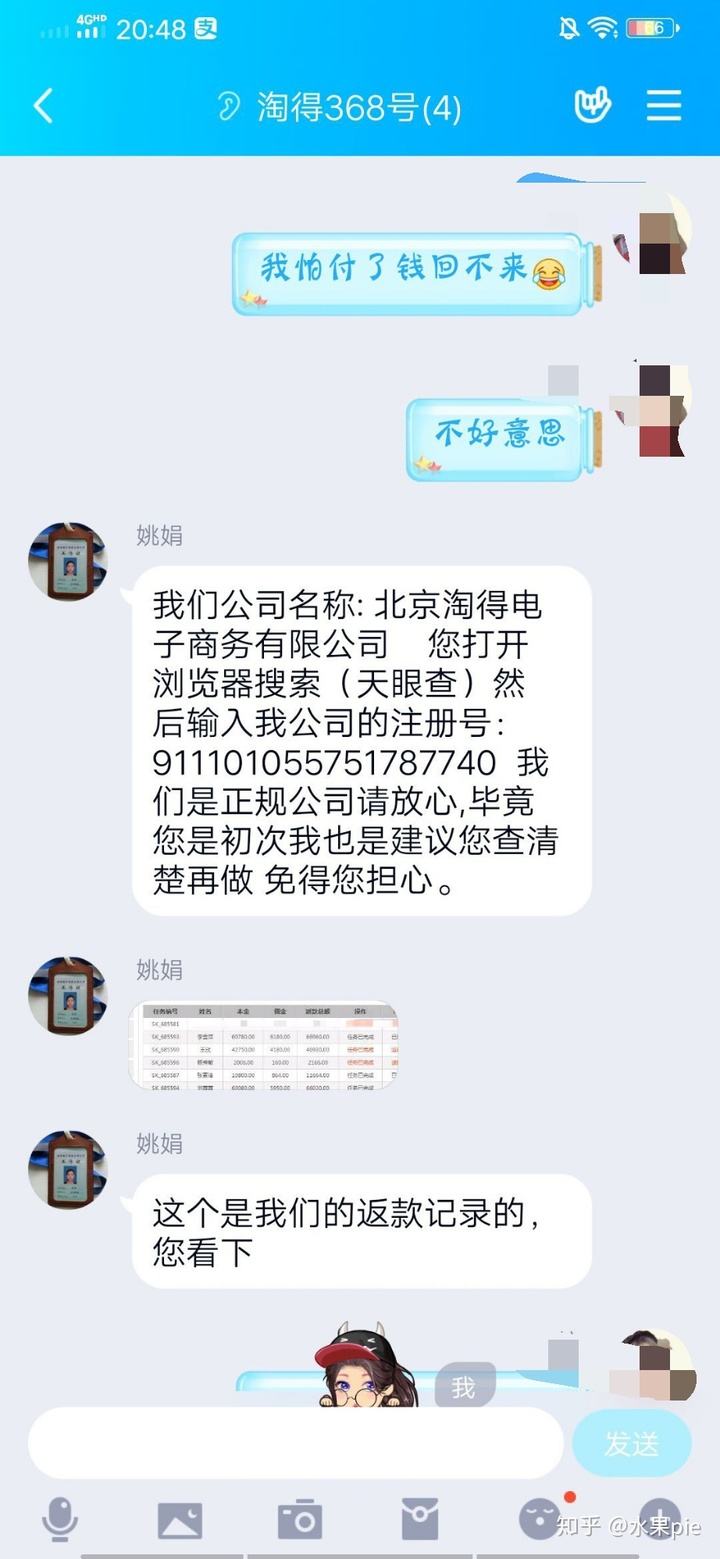This screenshot has width=720, height=1559.
Task: Select the company registration number message bubble
Action: point(360,740)
